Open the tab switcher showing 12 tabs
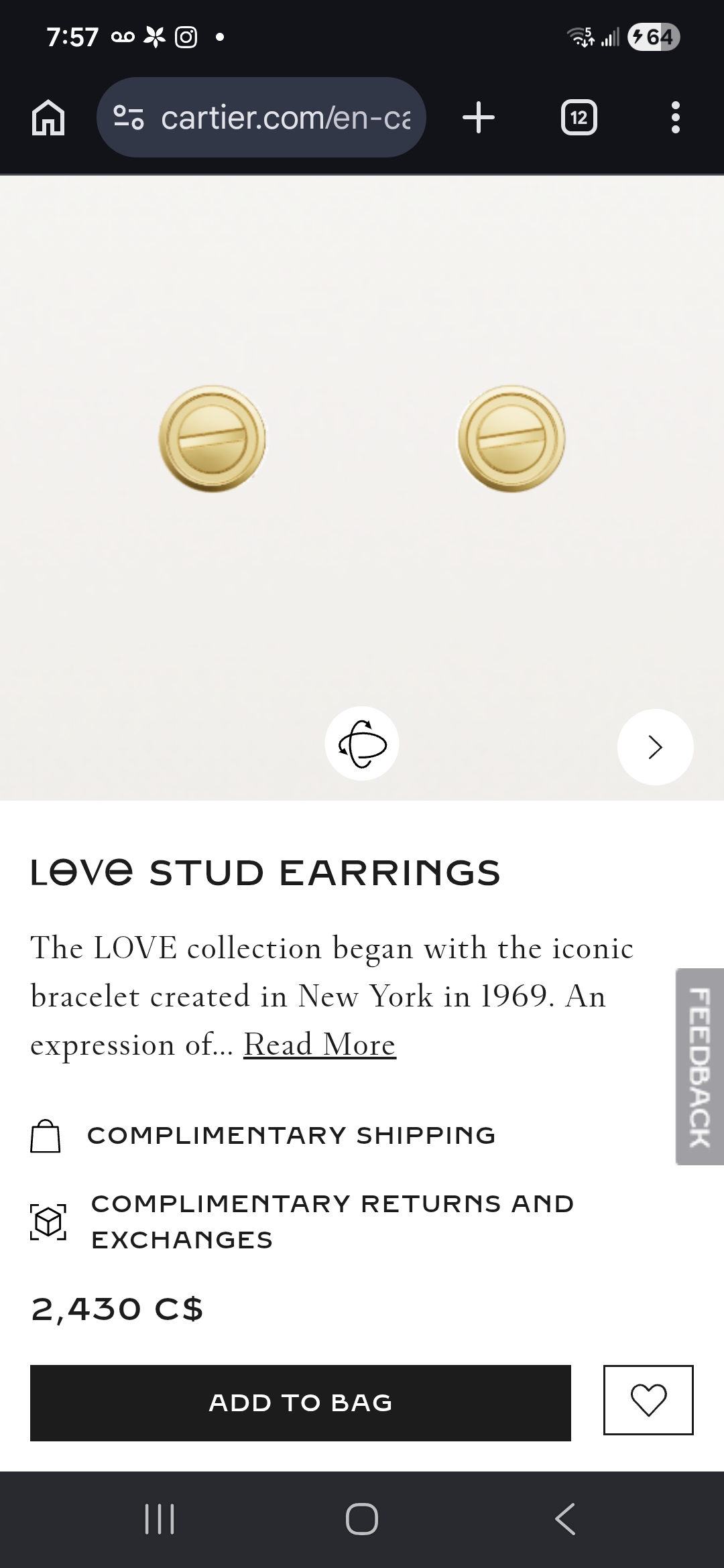The image size is (724, 1568). (x=579, y=118)
